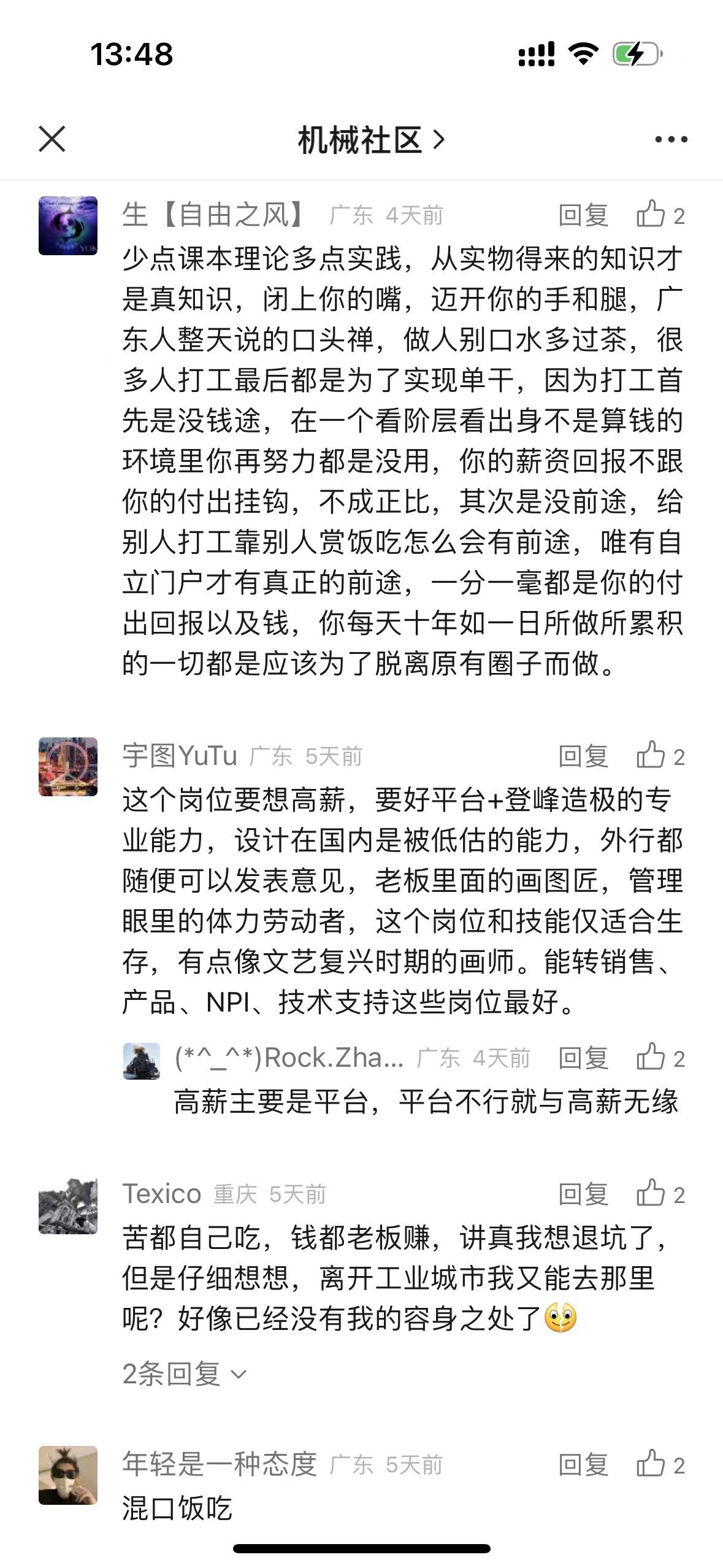The width and height of the screenshot is (723, 1568).
Task: Like 宇图YuTu's comment
Action: click(660, 756)
